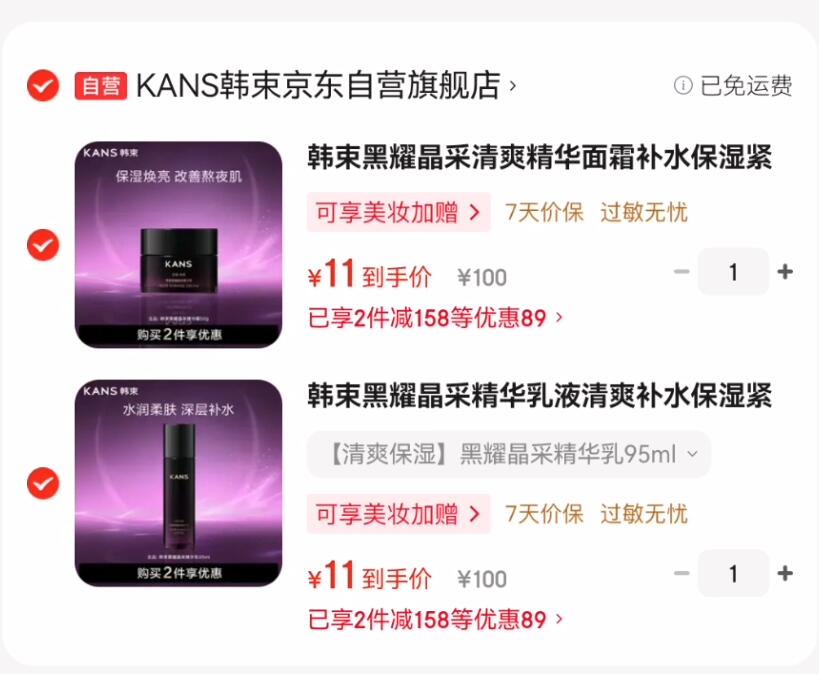Image resolution: width=819 pixels, height=674 pixels.
Task: Open the 精华乳液 product image
Action: (x=179, y=484)
